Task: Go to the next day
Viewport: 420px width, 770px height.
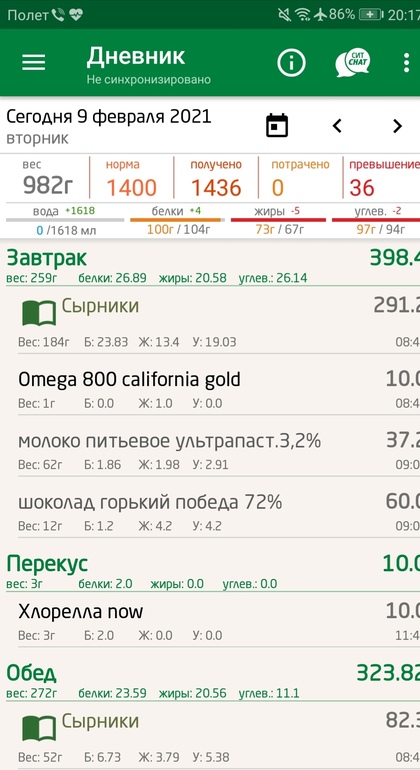Action: 397,126
